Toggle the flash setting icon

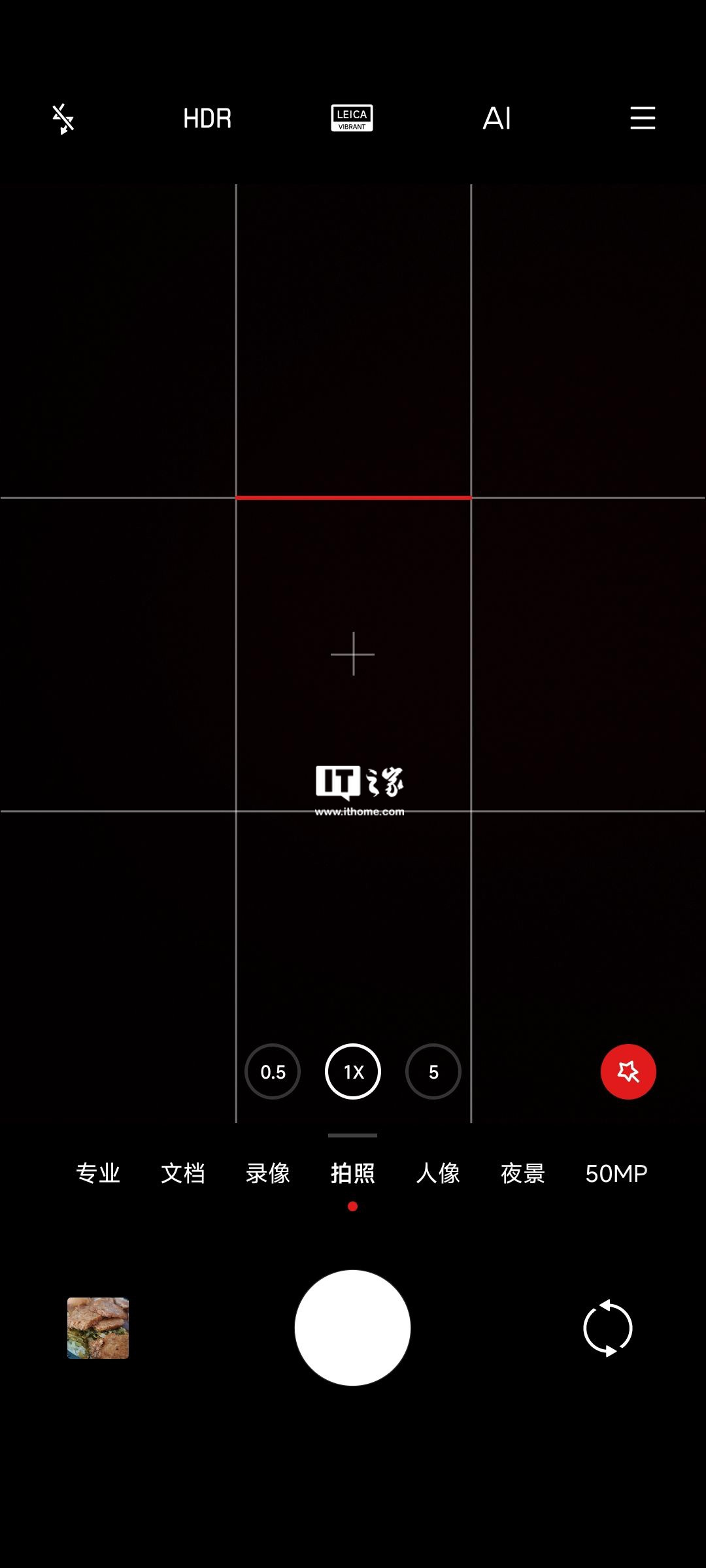(x=63, y=119)
